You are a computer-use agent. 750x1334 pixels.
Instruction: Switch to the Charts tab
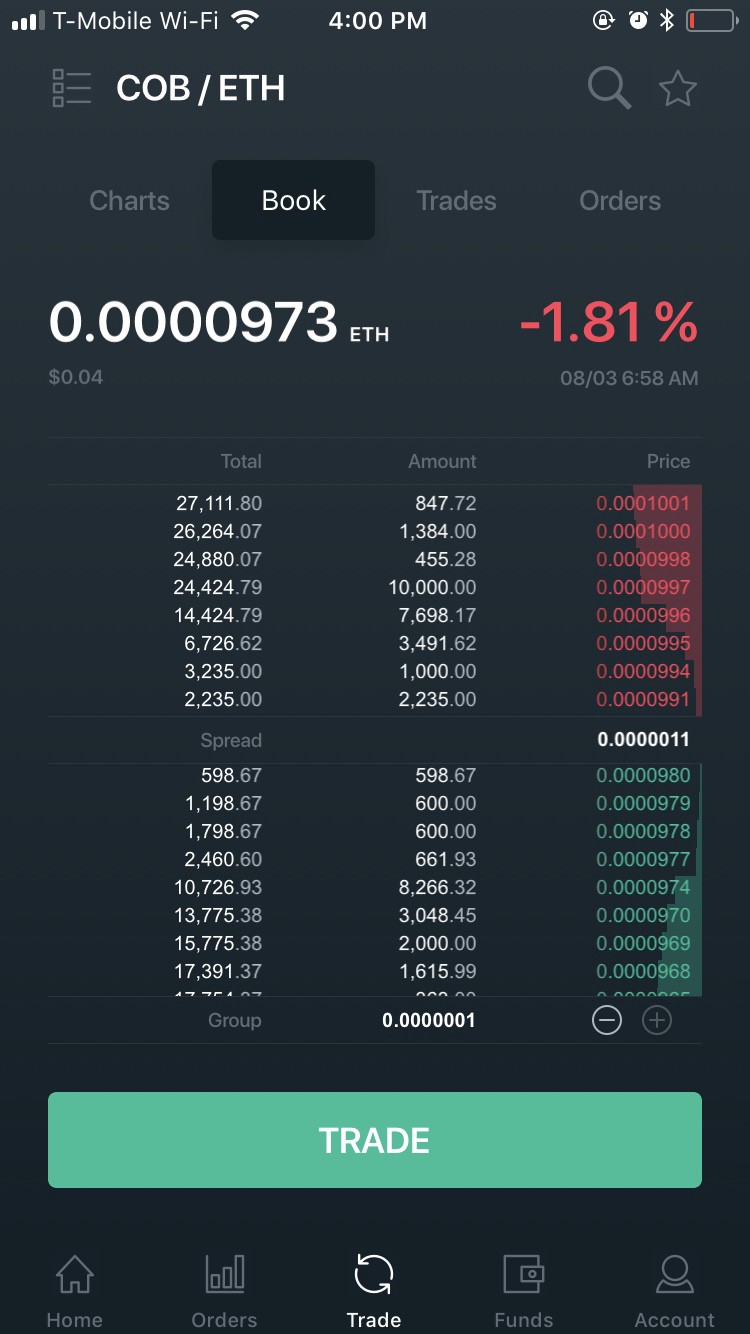point(129,200)
